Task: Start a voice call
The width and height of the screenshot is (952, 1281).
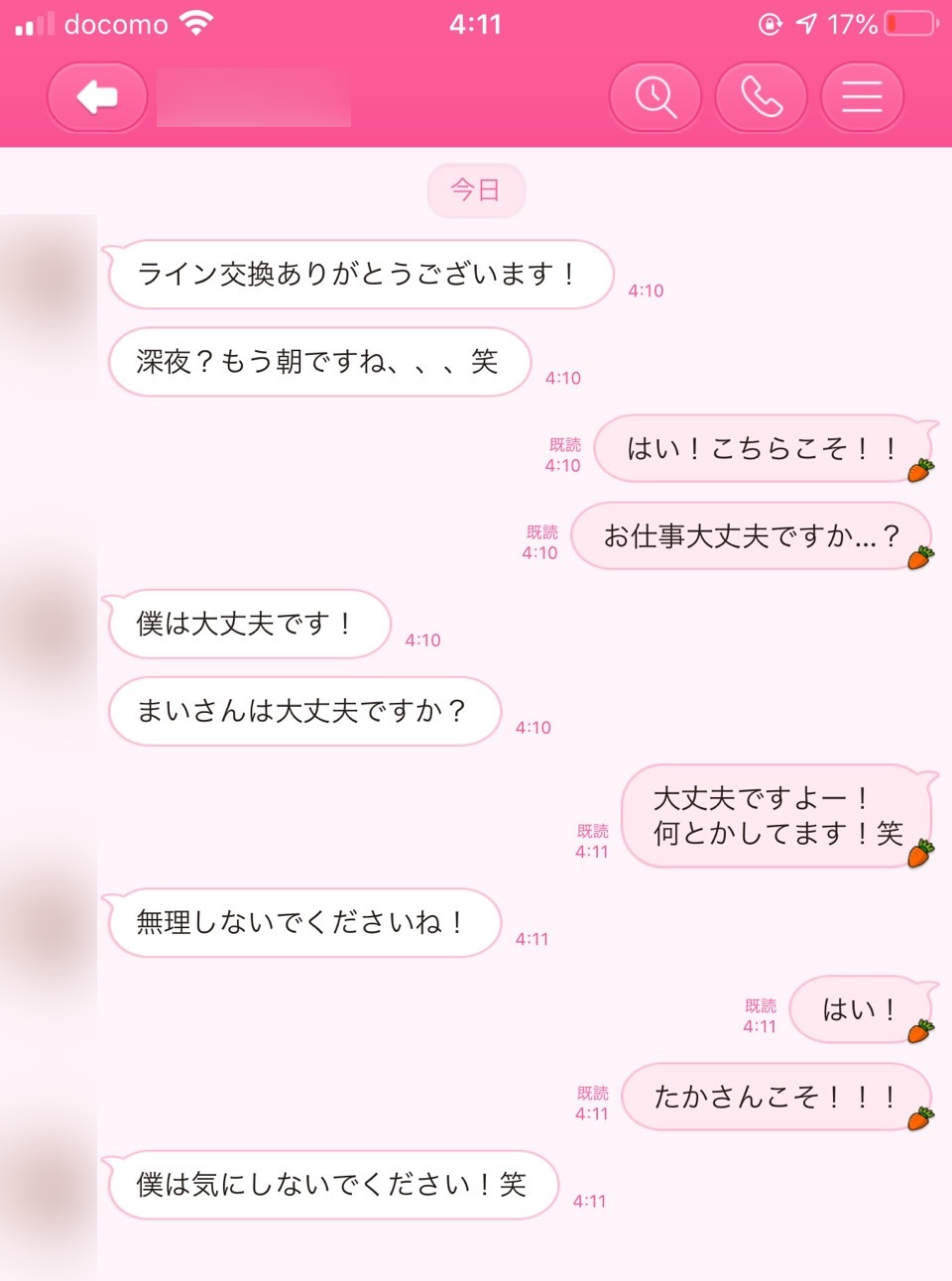Action: pyautogui.click(x=761, y=97)
